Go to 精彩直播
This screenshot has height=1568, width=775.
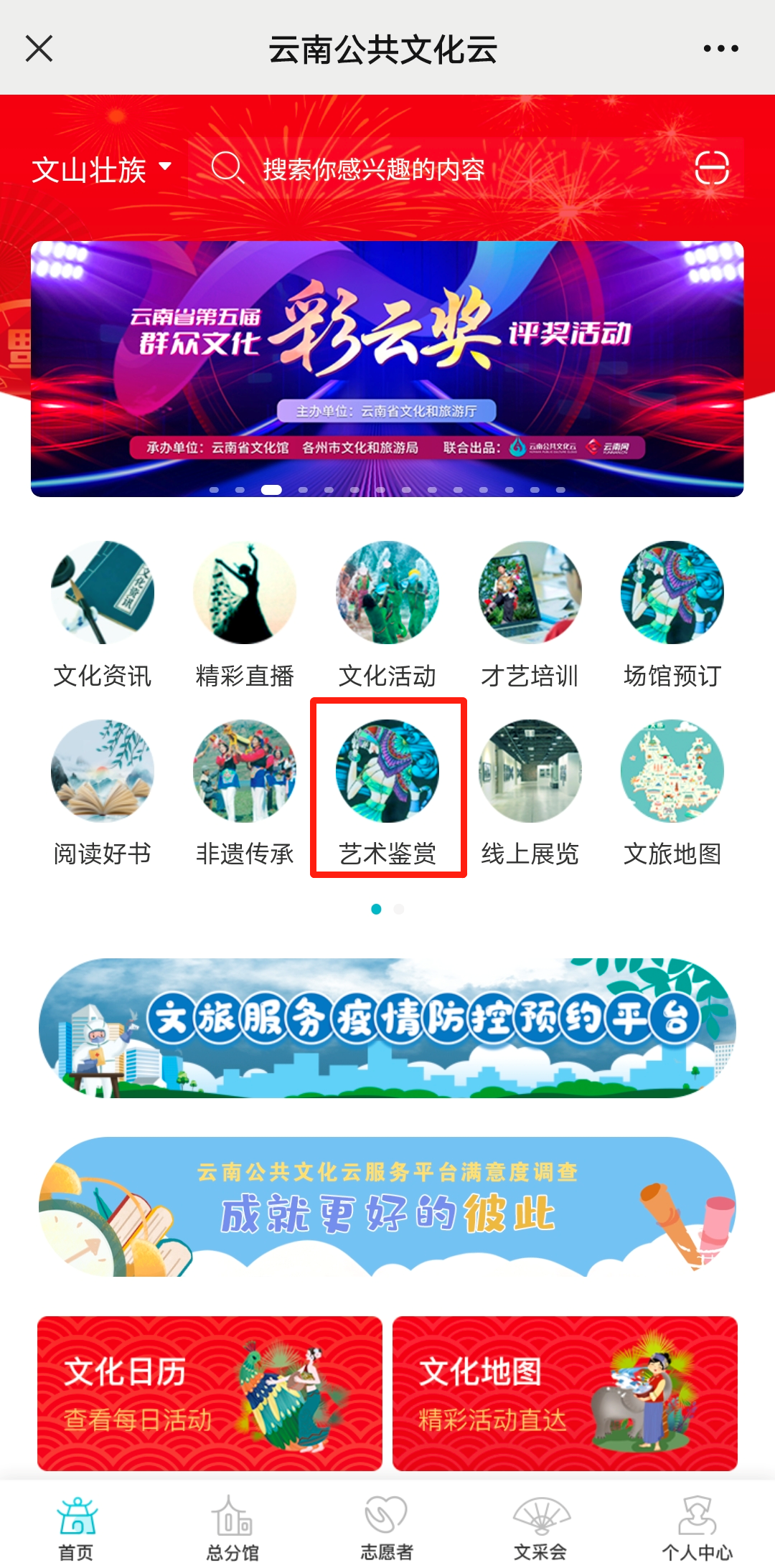(245, 614)
